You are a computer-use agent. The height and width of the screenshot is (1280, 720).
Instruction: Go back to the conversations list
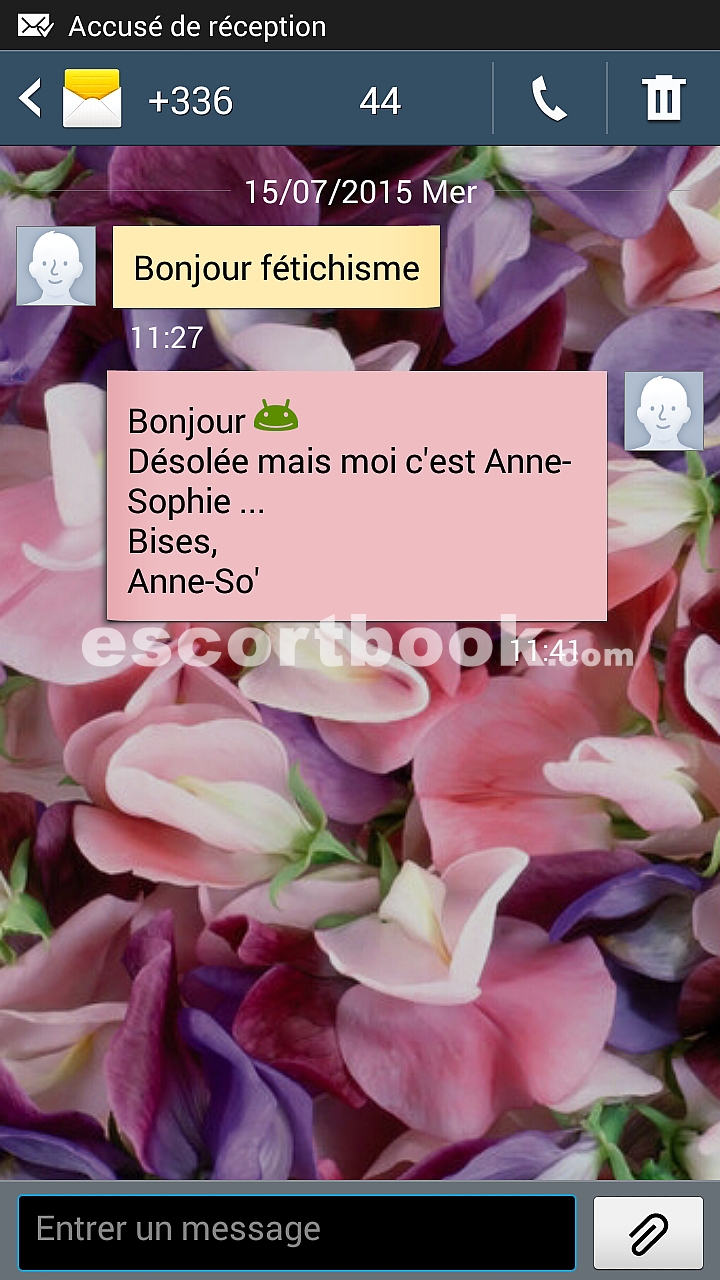[31, 99]
